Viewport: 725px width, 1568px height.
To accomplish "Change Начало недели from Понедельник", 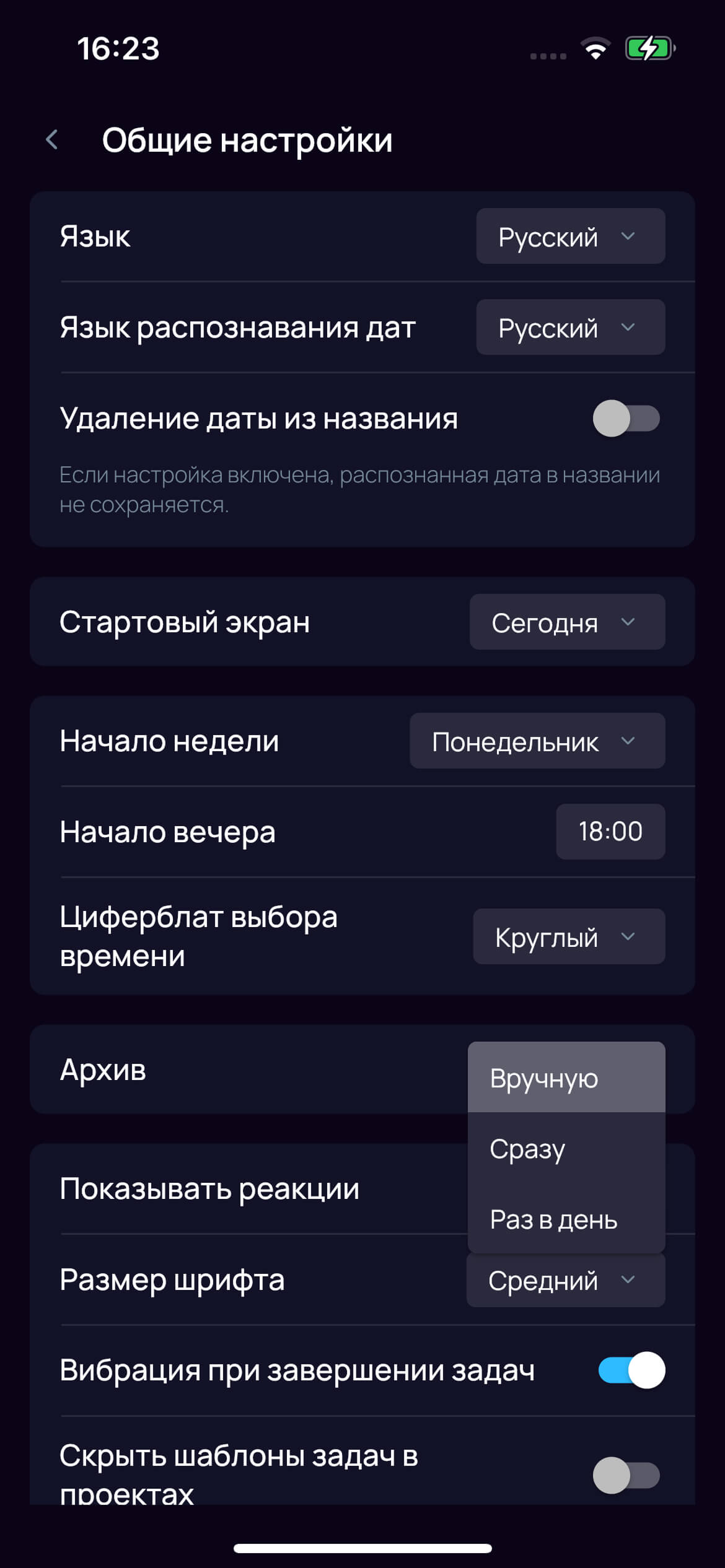I will point(537,741).
